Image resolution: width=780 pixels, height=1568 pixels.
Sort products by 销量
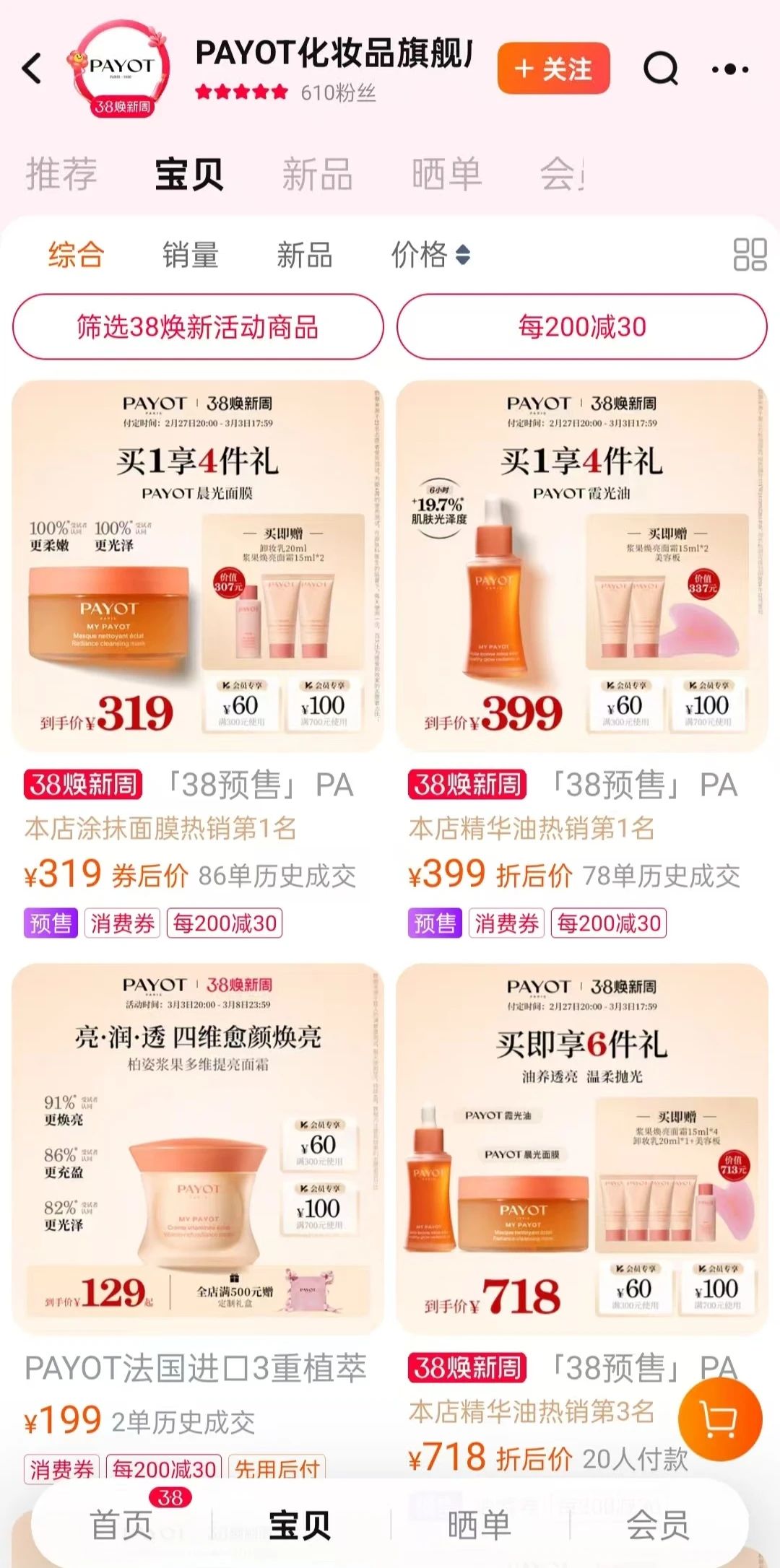tap(190, 255)
